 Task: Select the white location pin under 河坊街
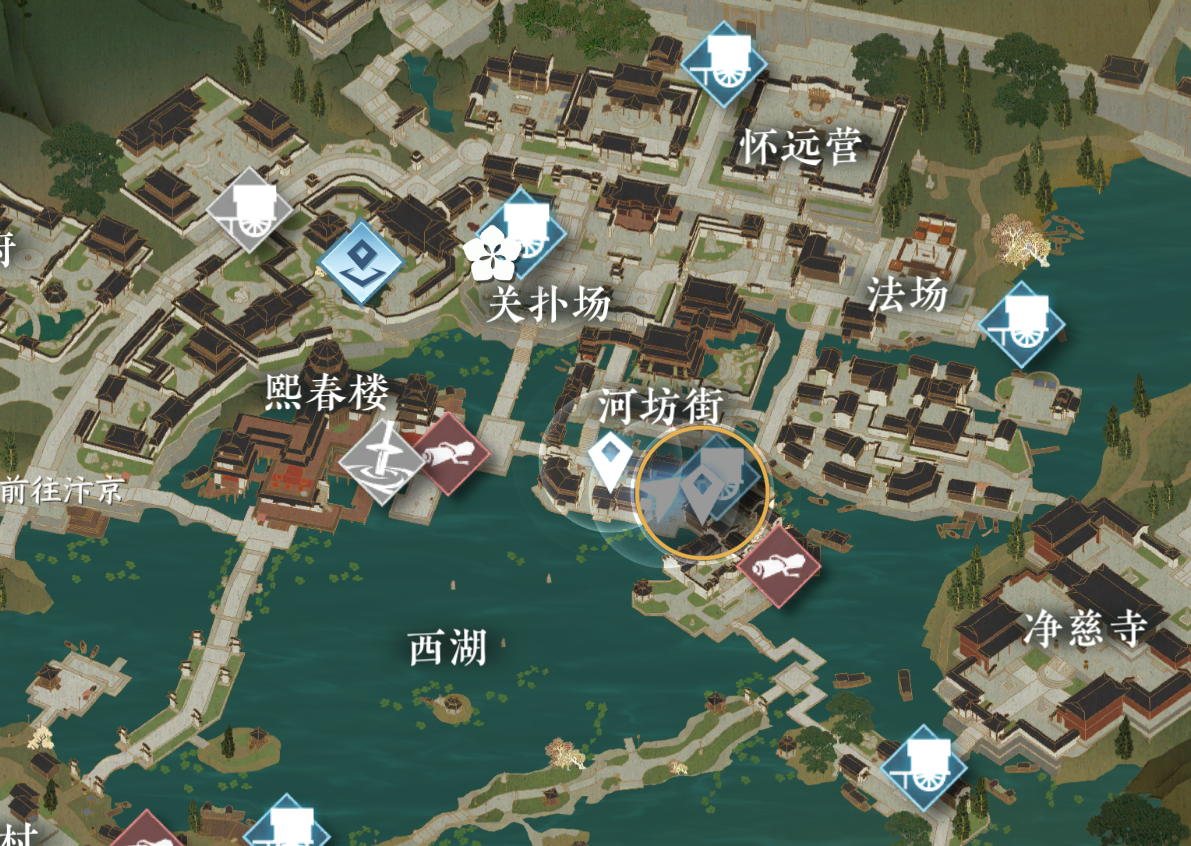click(x=607, y=459)
